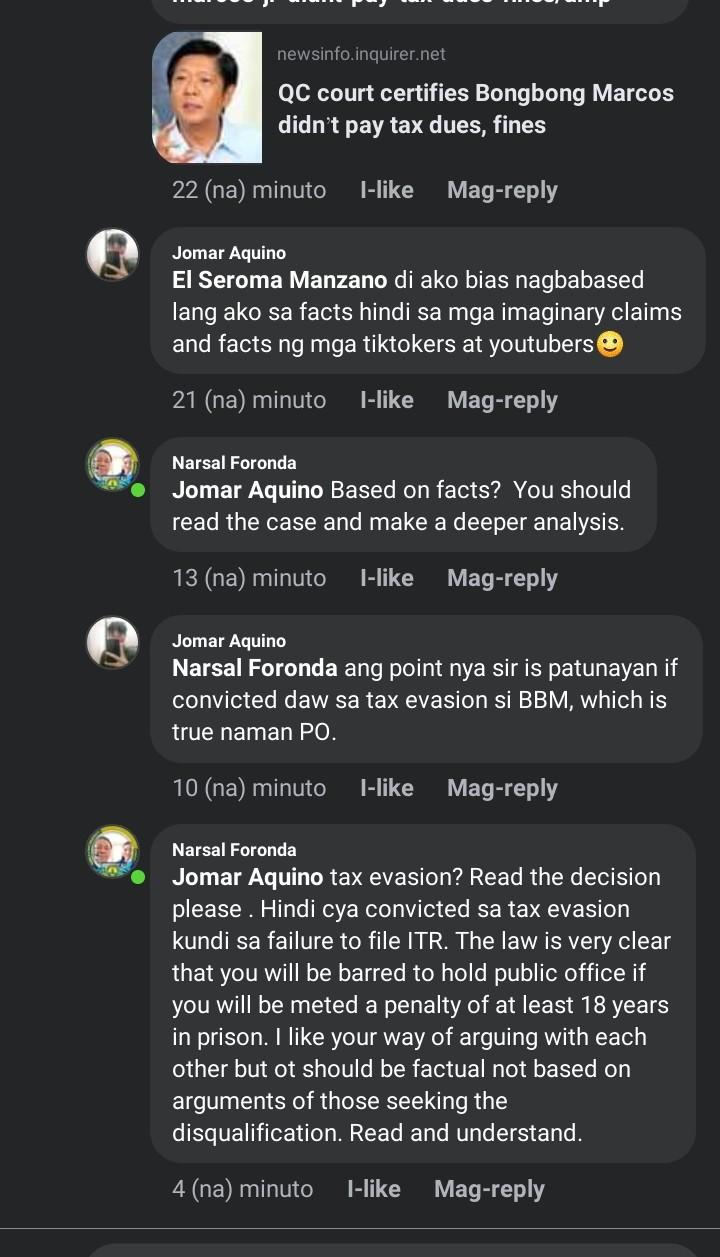The height and width of the screenshot is (1257, 720).
Task: Like the comment posted 22 minuto ago
Action: pos(386,190)
